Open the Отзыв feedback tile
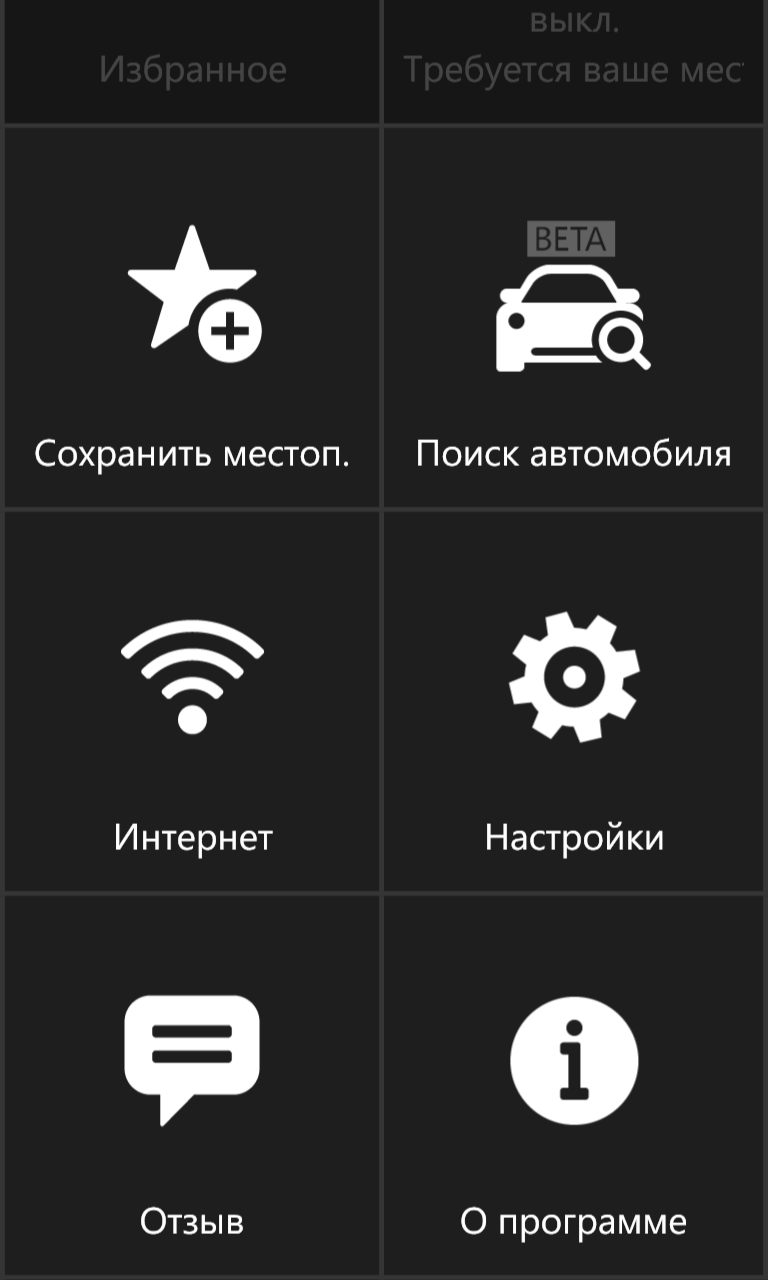 pos(192,1086)
